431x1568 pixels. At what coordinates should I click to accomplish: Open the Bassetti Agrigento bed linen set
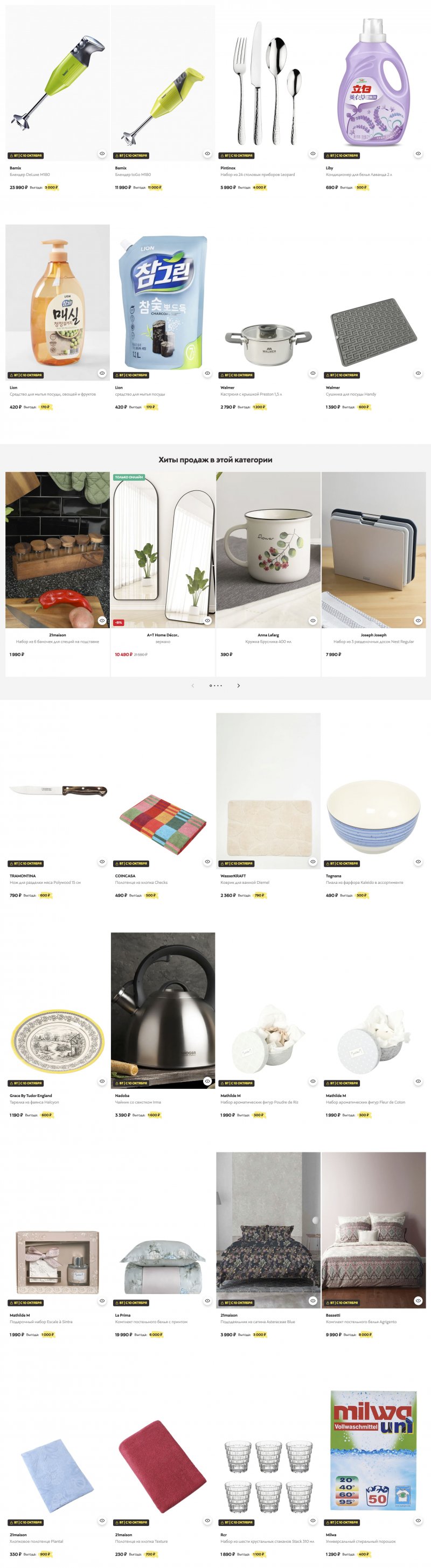[x=374, y=1229]
